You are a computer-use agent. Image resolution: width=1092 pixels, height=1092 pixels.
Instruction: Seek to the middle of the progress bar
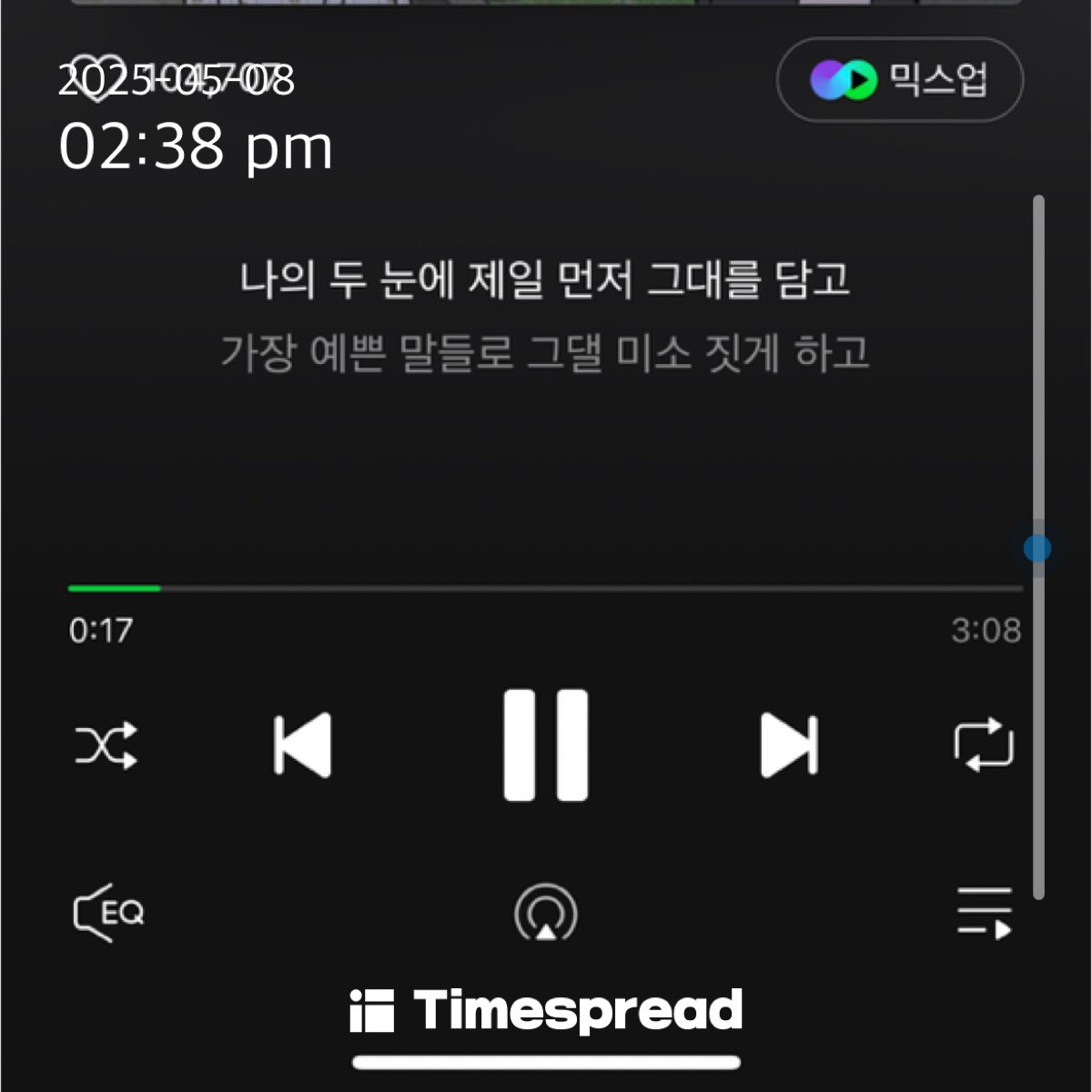pos(546,589)
